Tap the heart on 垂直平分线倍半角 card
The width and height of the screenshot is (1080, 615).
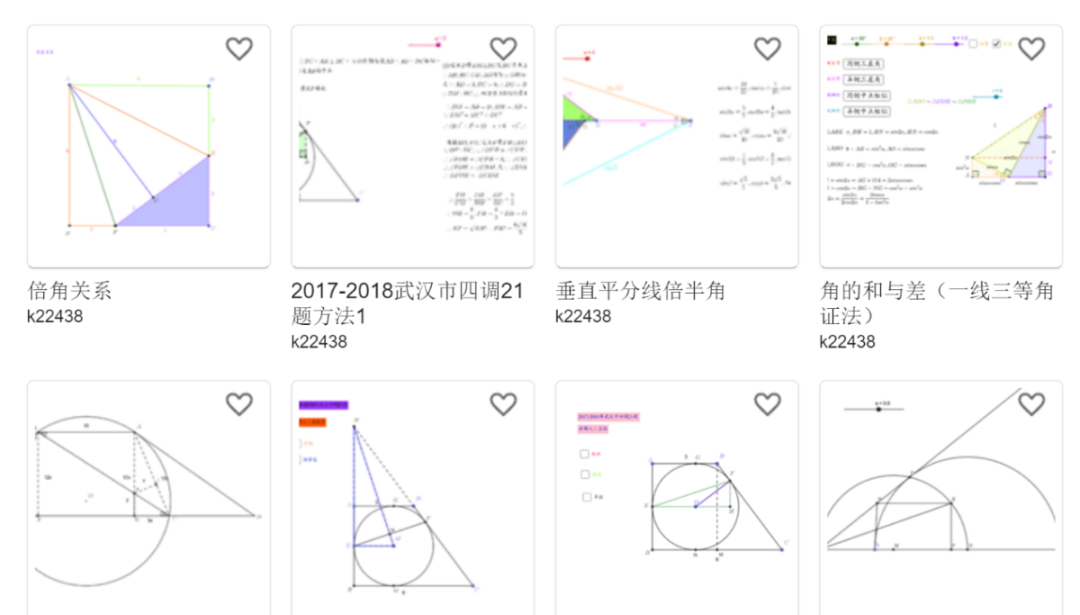point(767,48)
